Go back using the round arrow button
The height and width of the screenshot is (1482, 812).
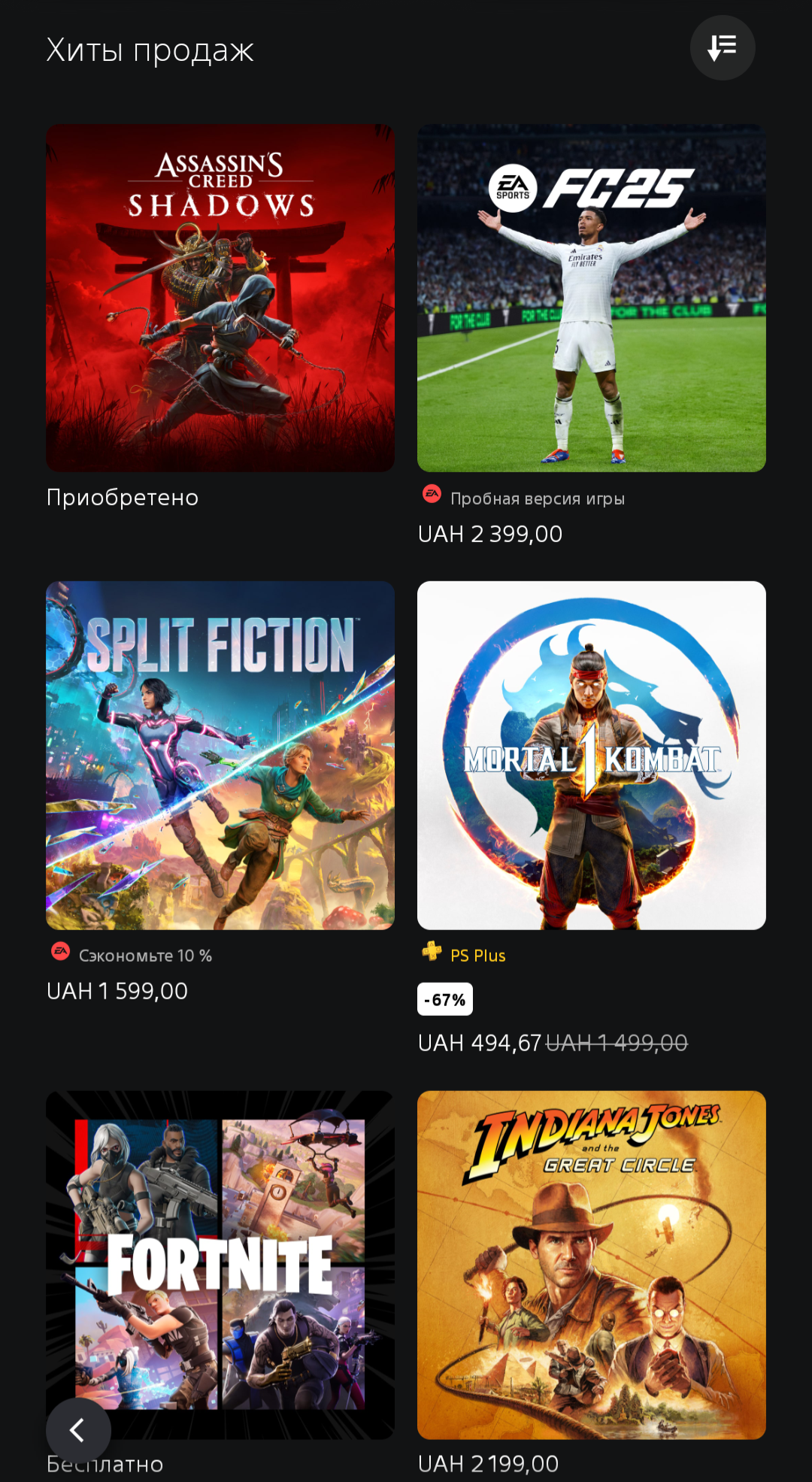tap(78, 1429)
